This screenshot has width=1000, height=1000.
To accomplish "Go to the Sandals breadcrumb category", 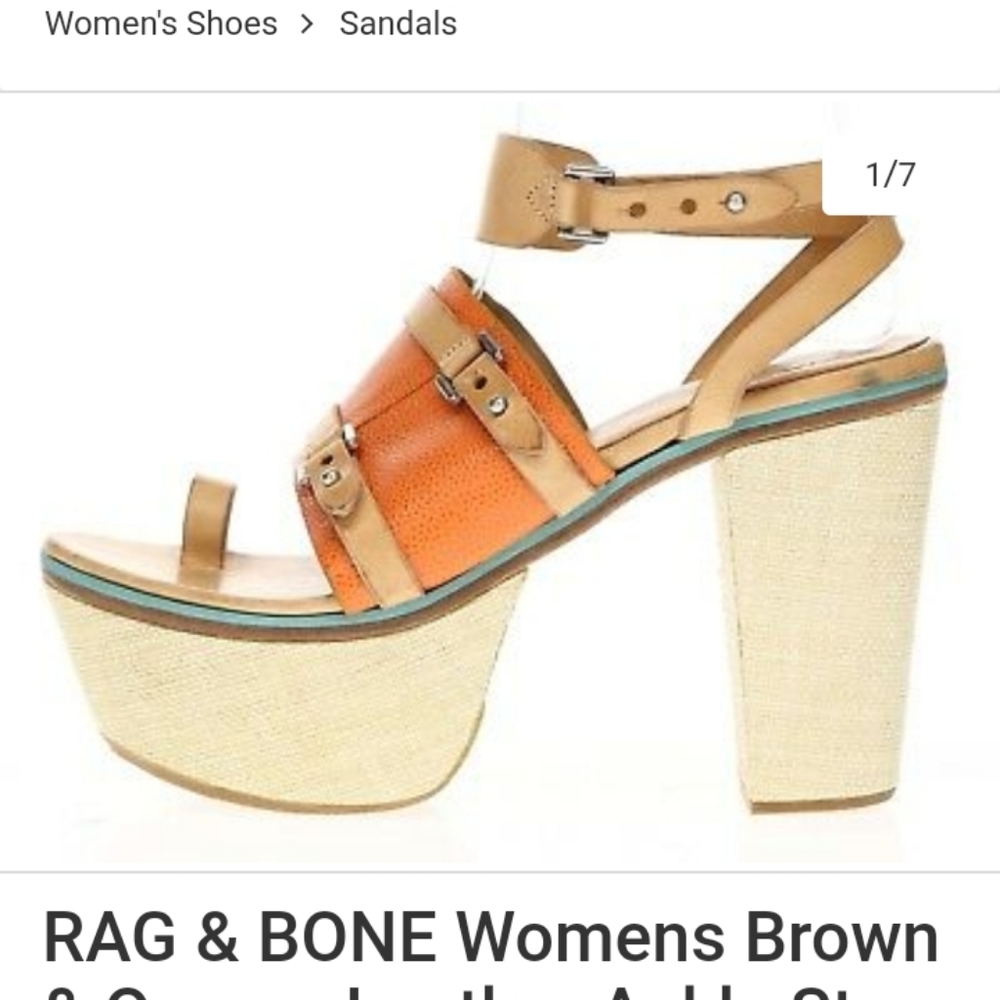I will click(398, 23).
